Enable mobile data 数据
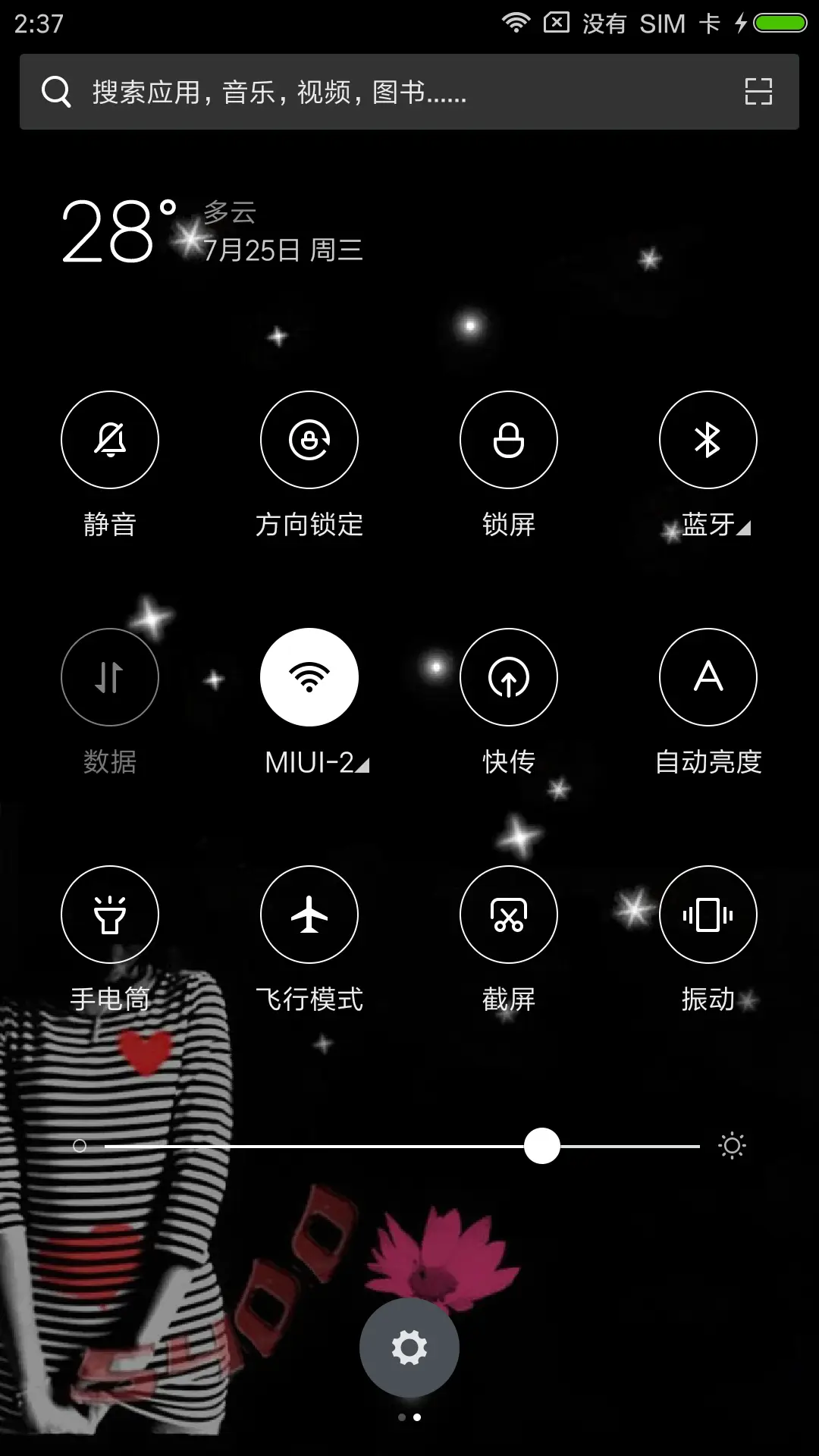The width and height of the screenshot is (819, 1456). coord(109,677)
